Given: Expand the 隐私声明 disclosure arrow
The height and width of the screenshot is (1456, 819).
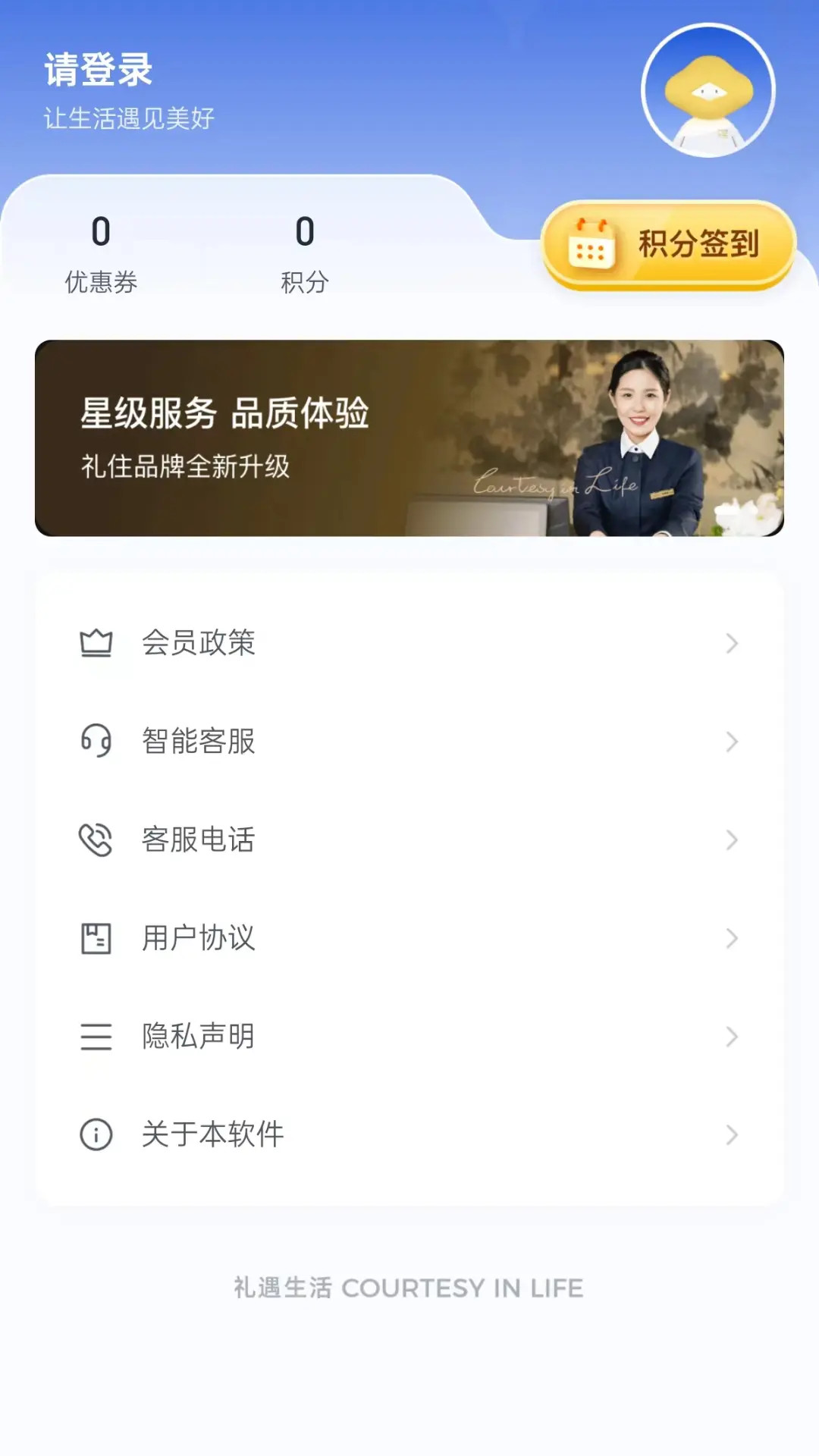Looking at the screenshot, I should coord(730,1036).
